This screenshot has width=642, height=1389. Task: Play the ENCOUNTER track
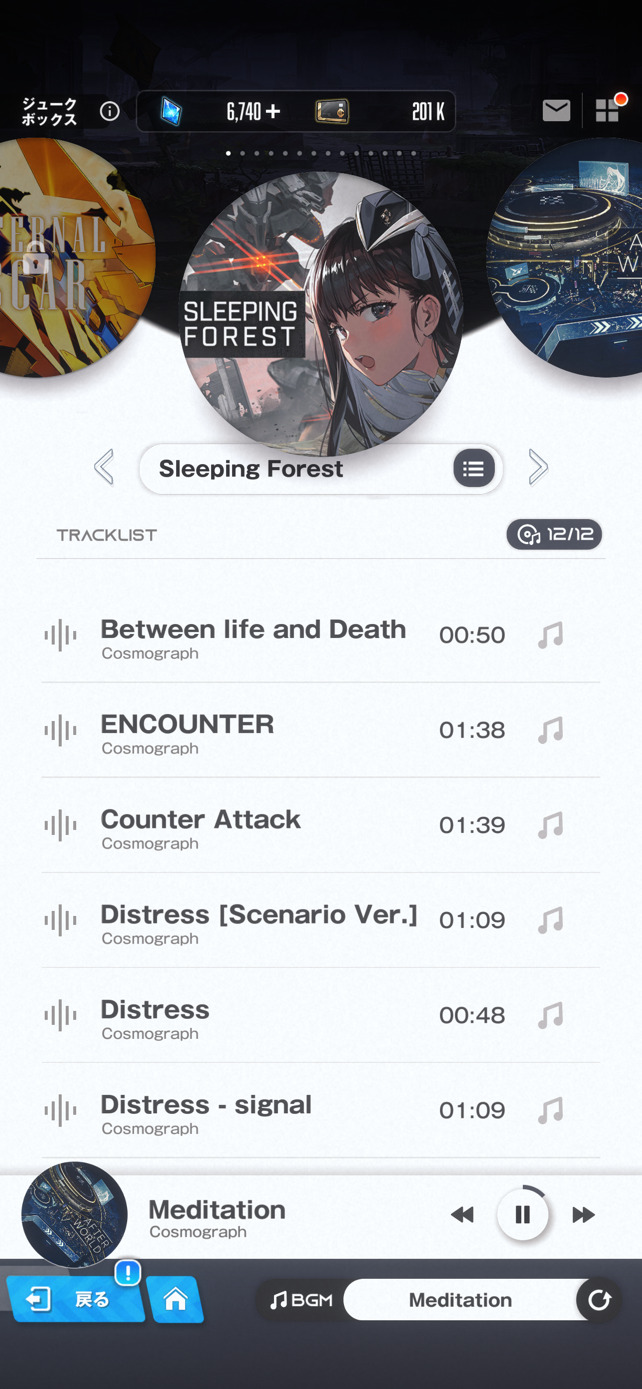tap(187, 730)
